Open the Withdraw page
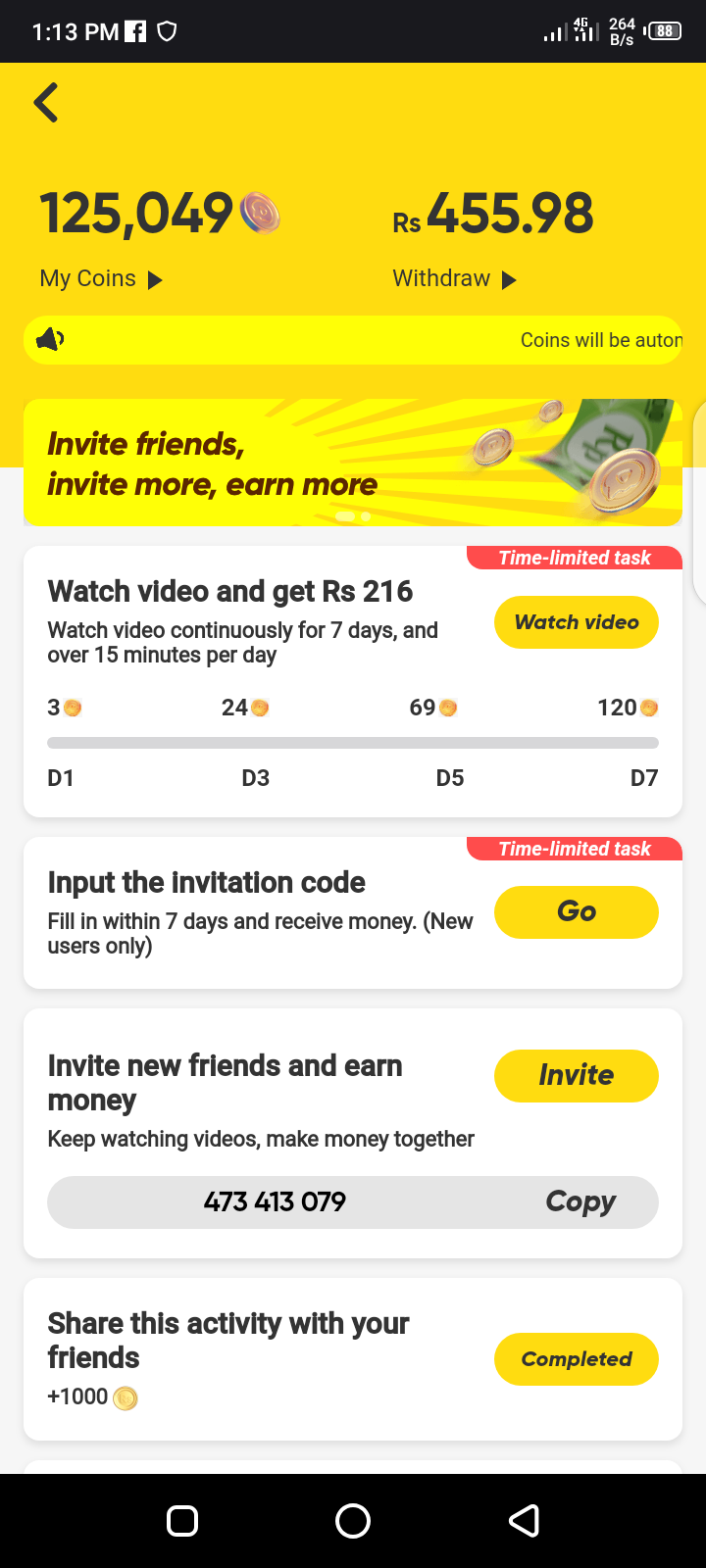This screenshot has height=1568, width=706. coord(453,279)
